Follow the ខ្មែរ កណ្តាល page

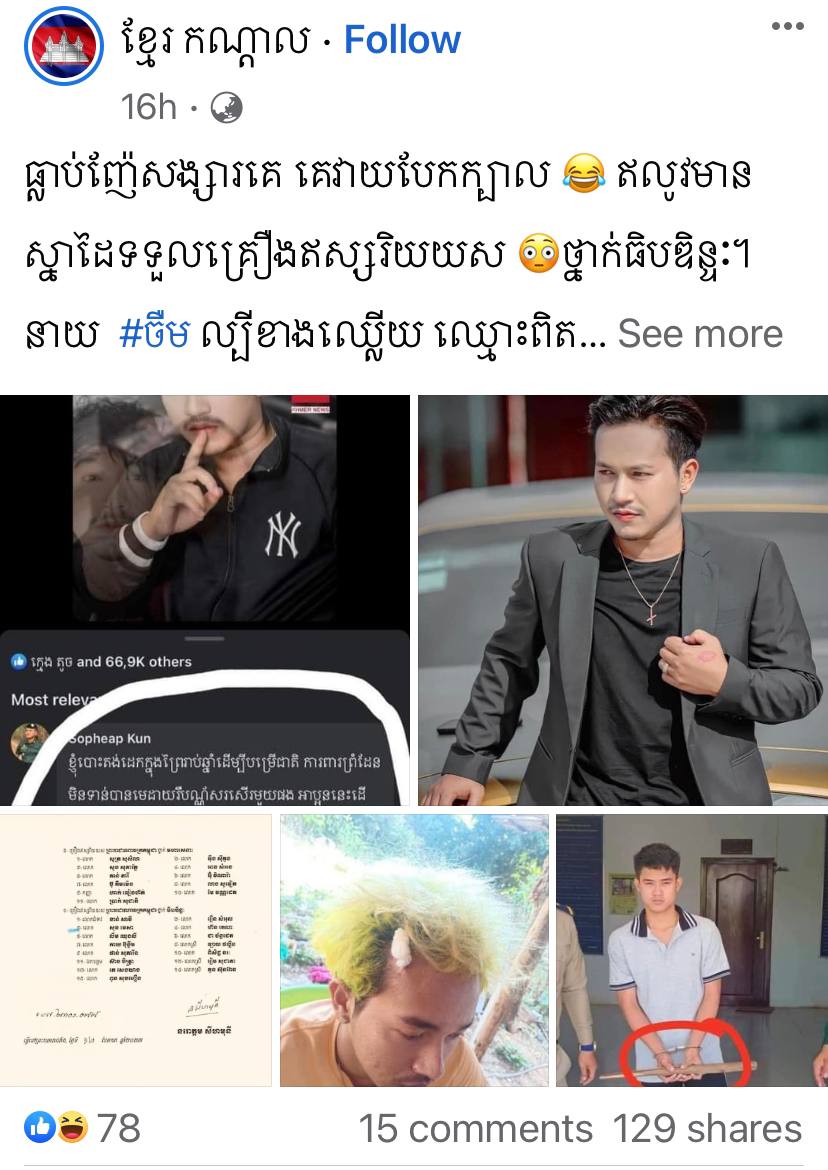pos(402,41)
